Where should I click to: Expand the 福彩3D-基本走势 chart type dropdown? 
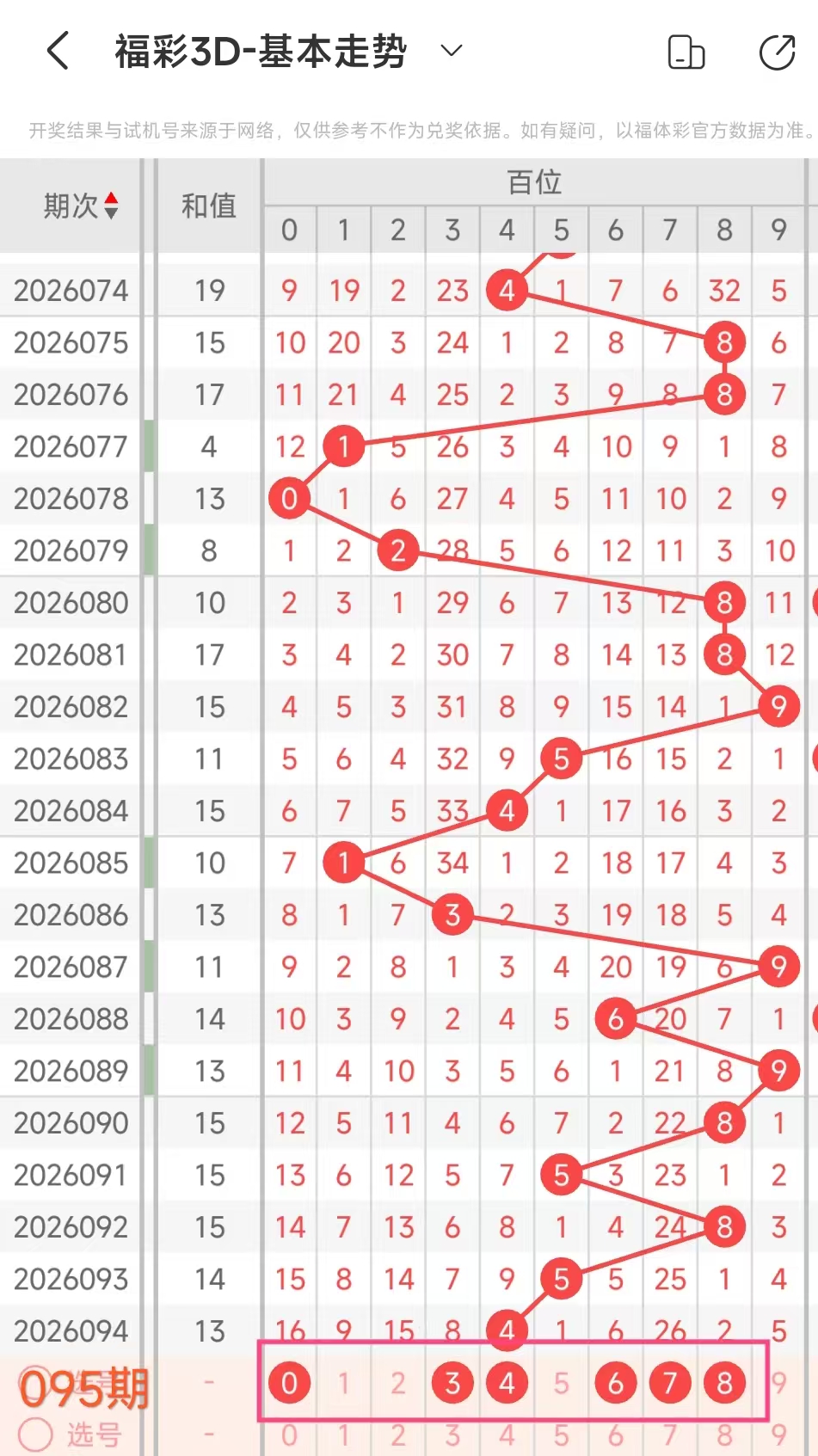[x=452, y=51]
